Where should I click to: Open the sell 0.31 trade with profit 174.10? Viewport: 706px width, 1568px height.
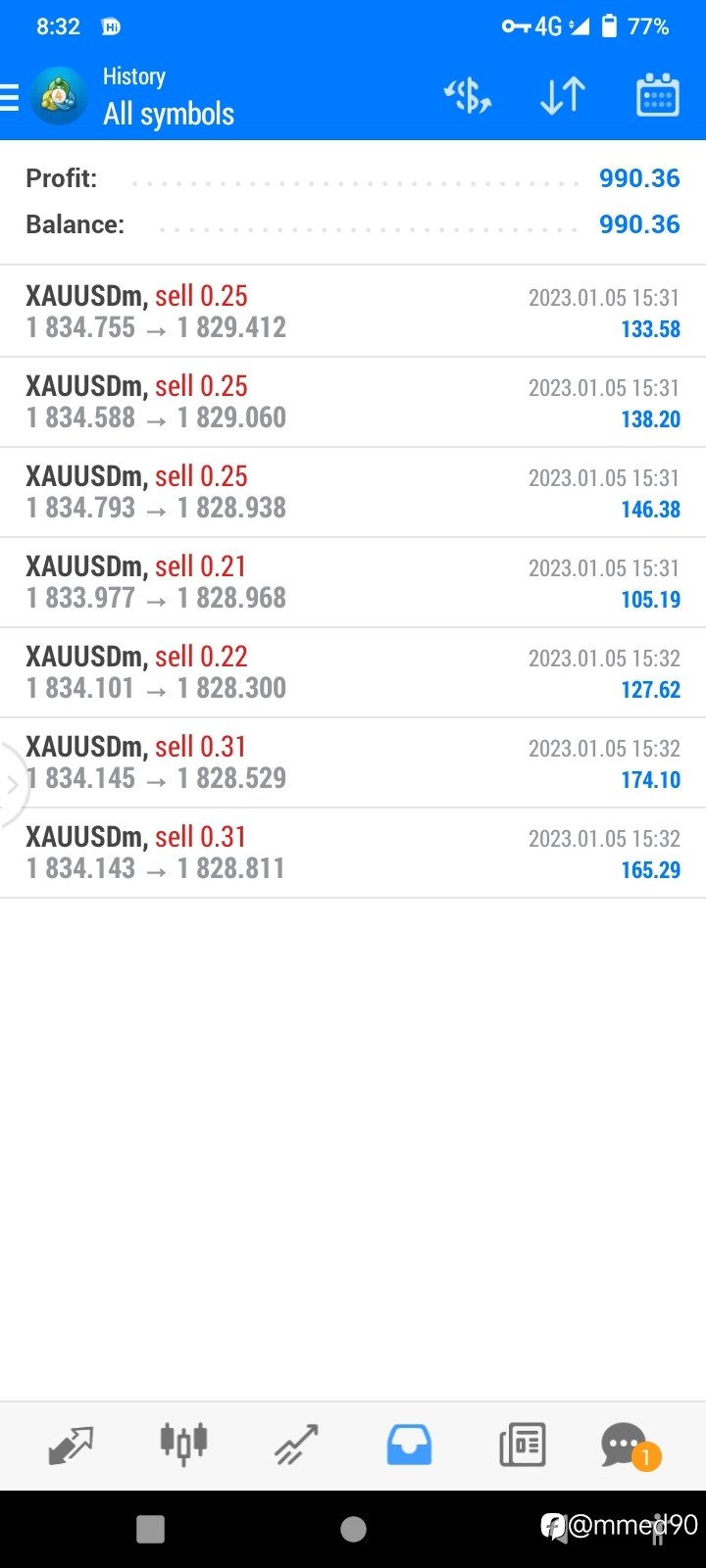click(x=353, y=762)
